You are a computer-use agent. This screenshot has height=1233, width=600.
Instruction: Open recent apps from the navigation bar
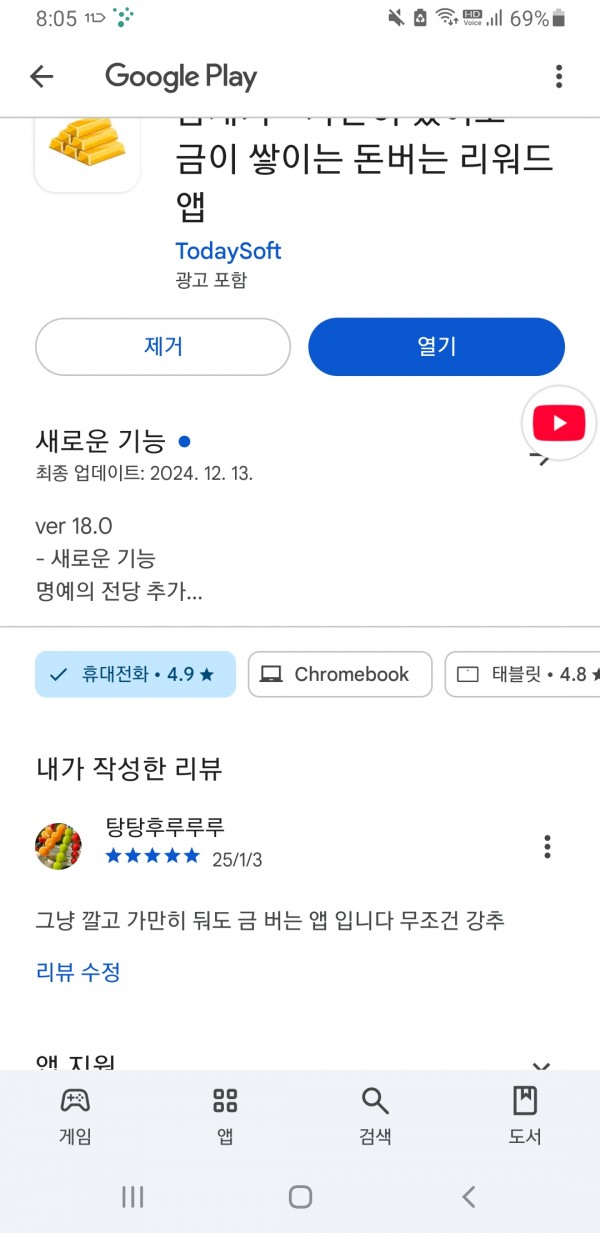(133, 1197)
